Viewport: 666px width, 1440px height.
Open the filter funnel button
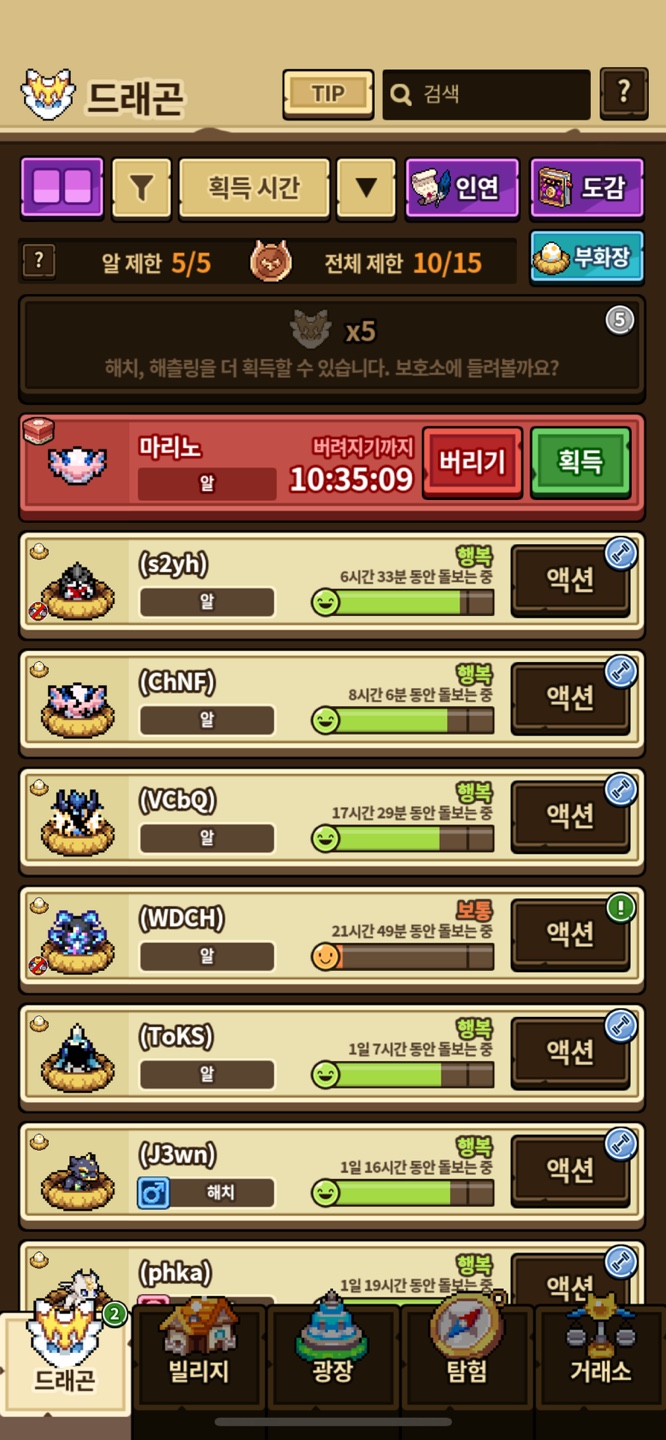[x=142, y=188]
